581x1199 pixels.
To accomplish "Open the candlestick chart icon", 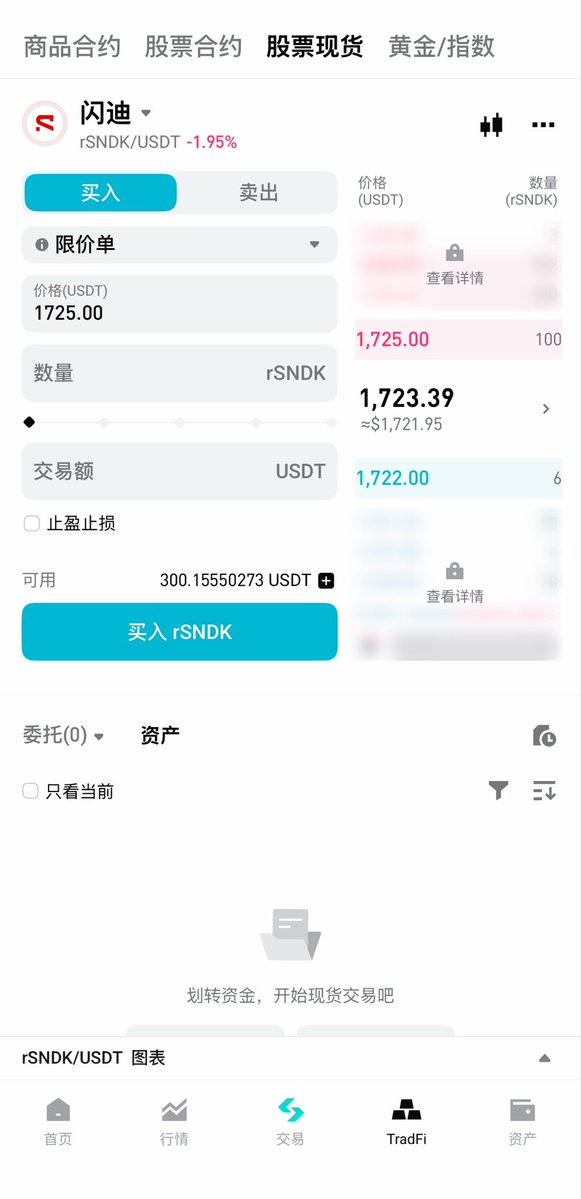I will point(491,125).
